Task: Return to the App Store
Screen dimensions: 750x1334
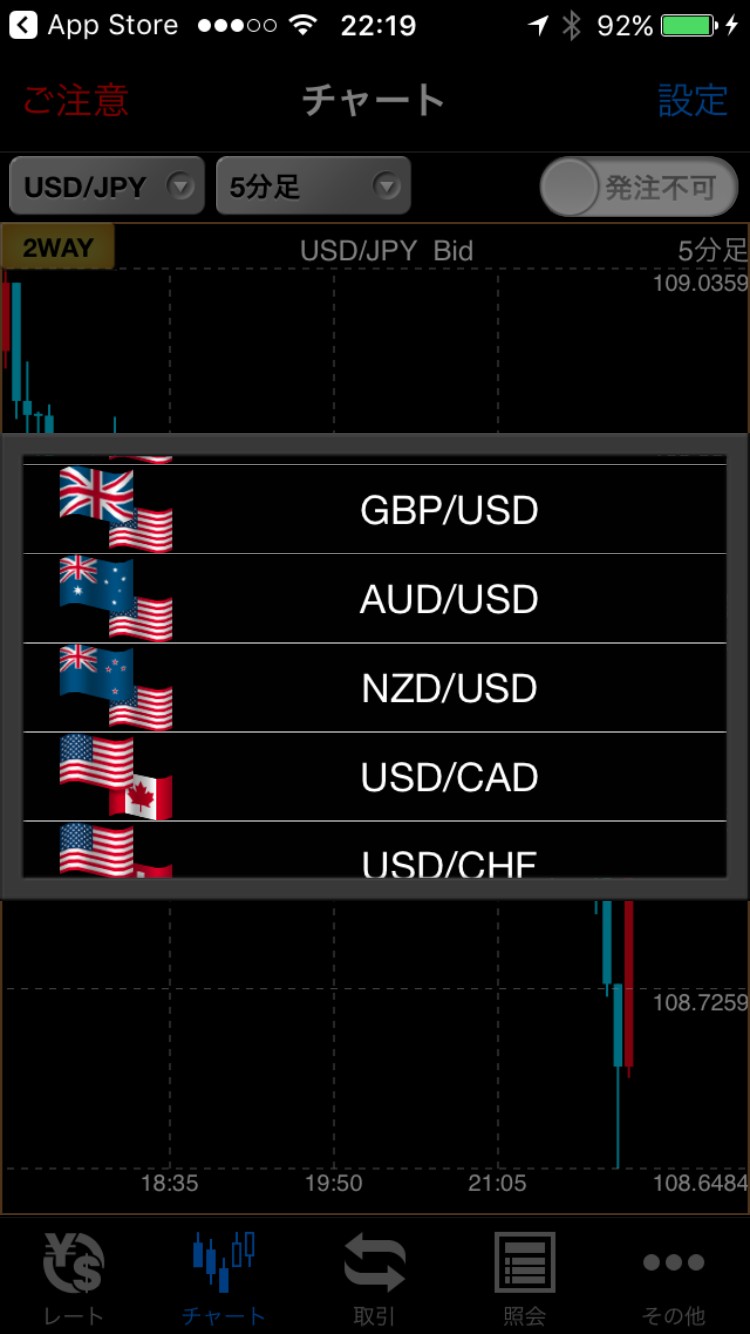Action: click(93, 25)
